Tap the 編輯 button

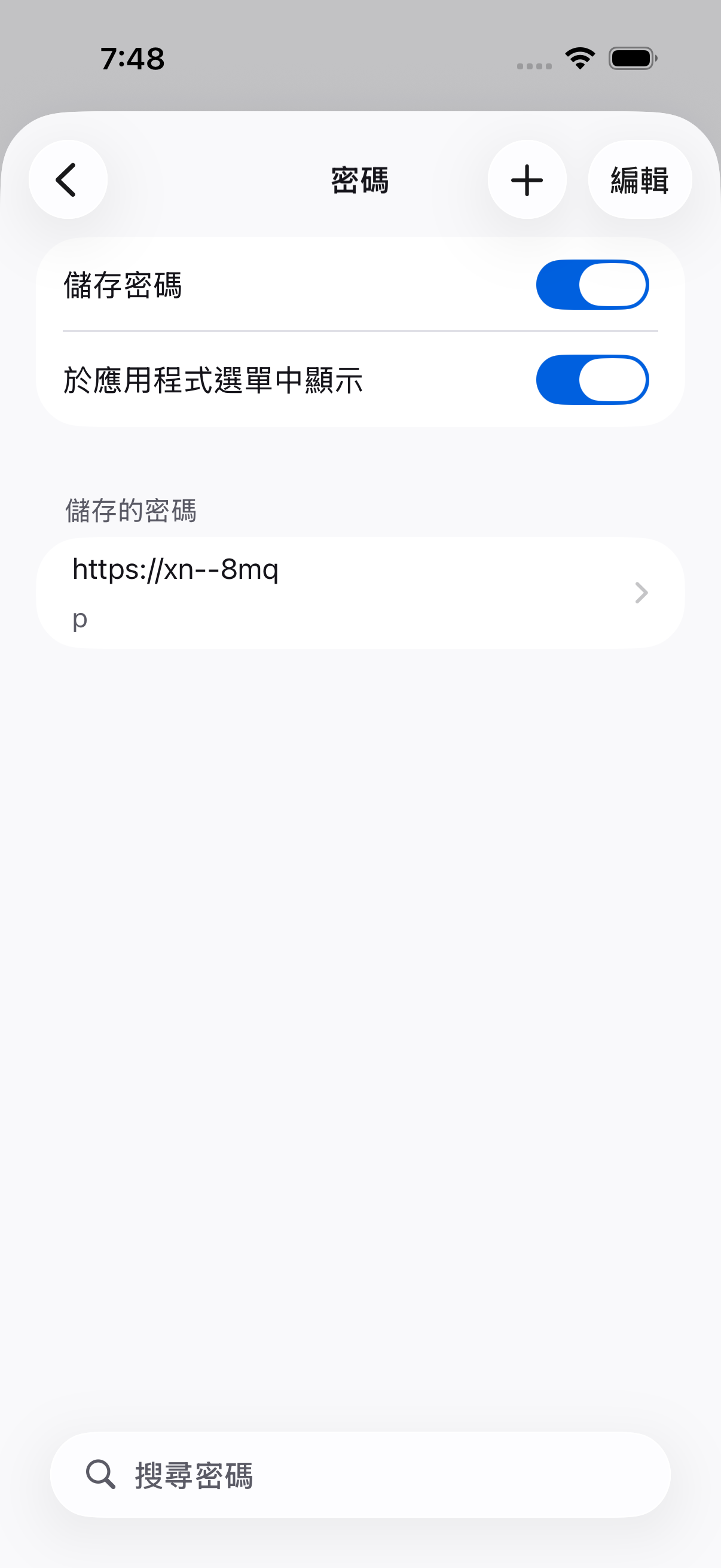(x=640, y=179)
